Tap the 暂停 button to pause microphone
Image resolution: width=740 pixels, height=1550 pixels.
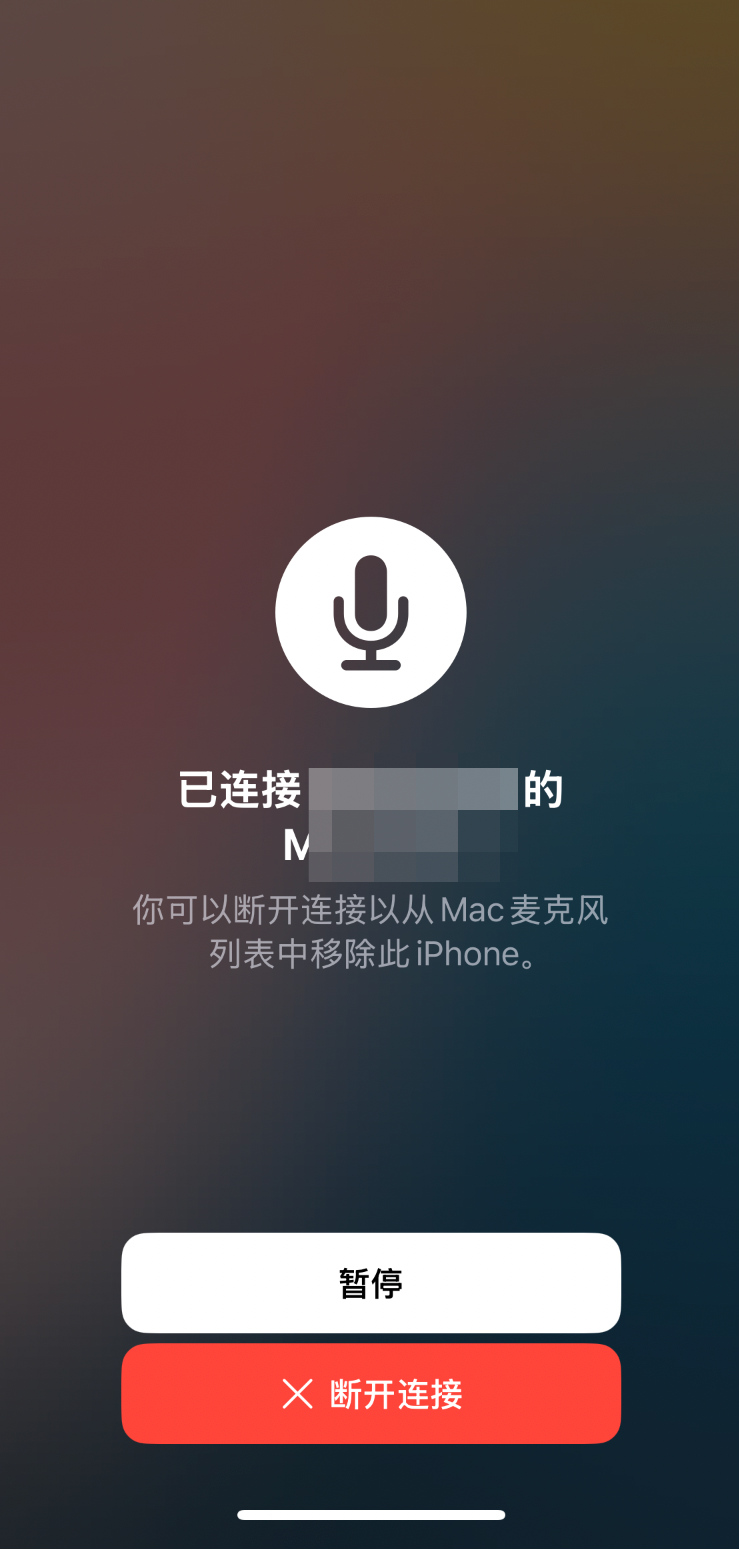pos(371,1283)
